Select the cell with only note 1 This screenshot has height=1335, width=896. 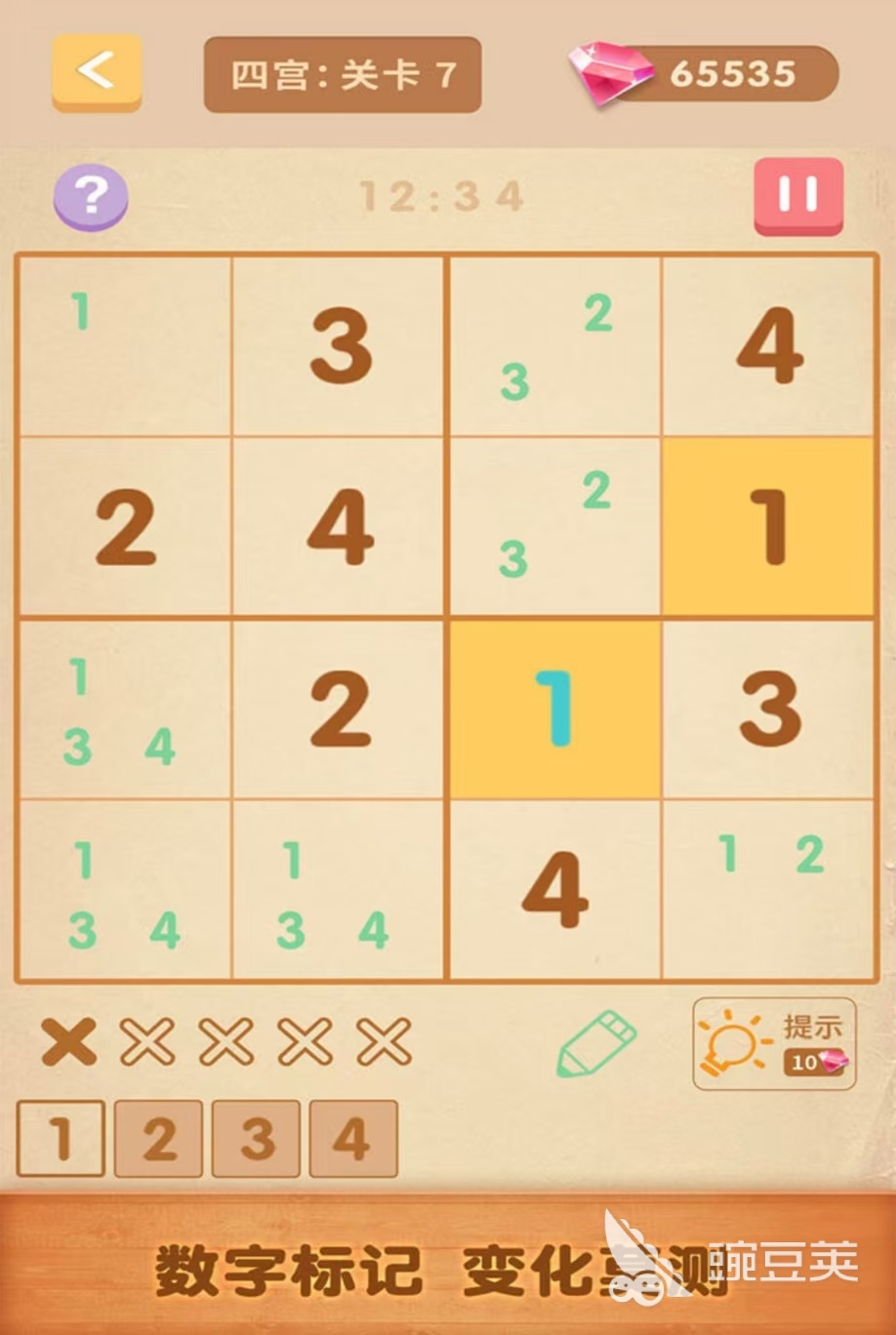(125, 346)
